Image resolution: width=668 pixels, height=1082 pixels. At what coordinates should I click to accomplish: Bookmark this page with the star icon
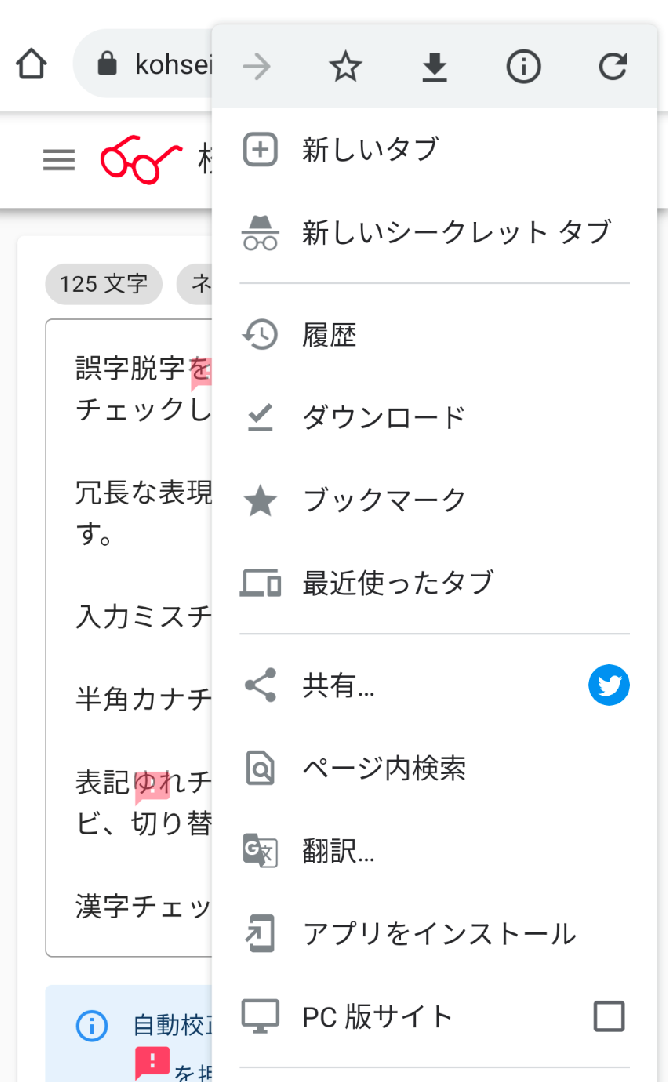click(x=345, y=67)
